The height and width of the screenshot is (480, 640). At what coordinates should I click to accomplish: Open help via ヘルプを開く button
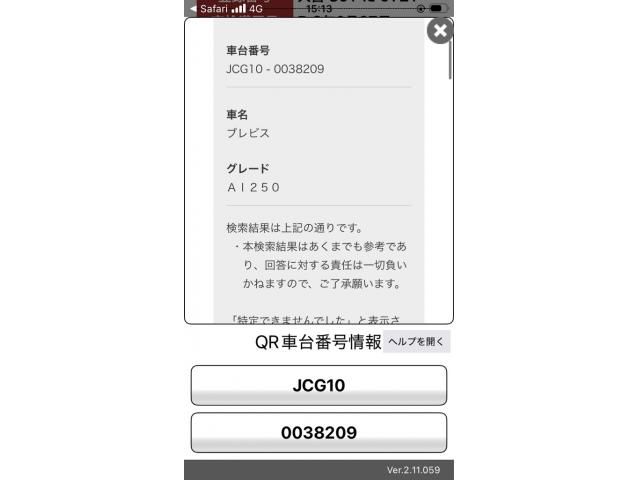click(x=417, y=342)
